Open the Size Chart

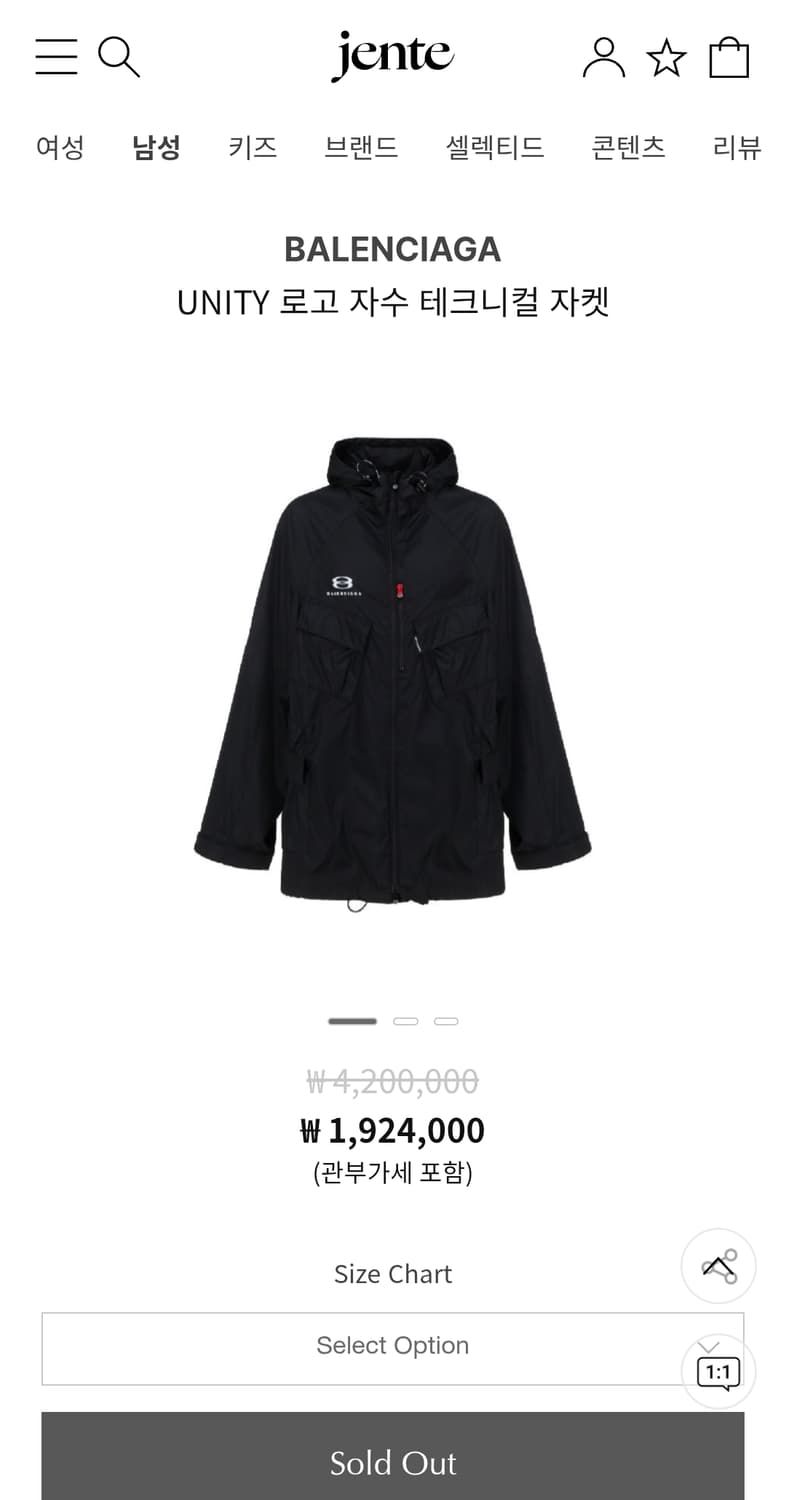pyautogui.click(x=393, y=1274)
